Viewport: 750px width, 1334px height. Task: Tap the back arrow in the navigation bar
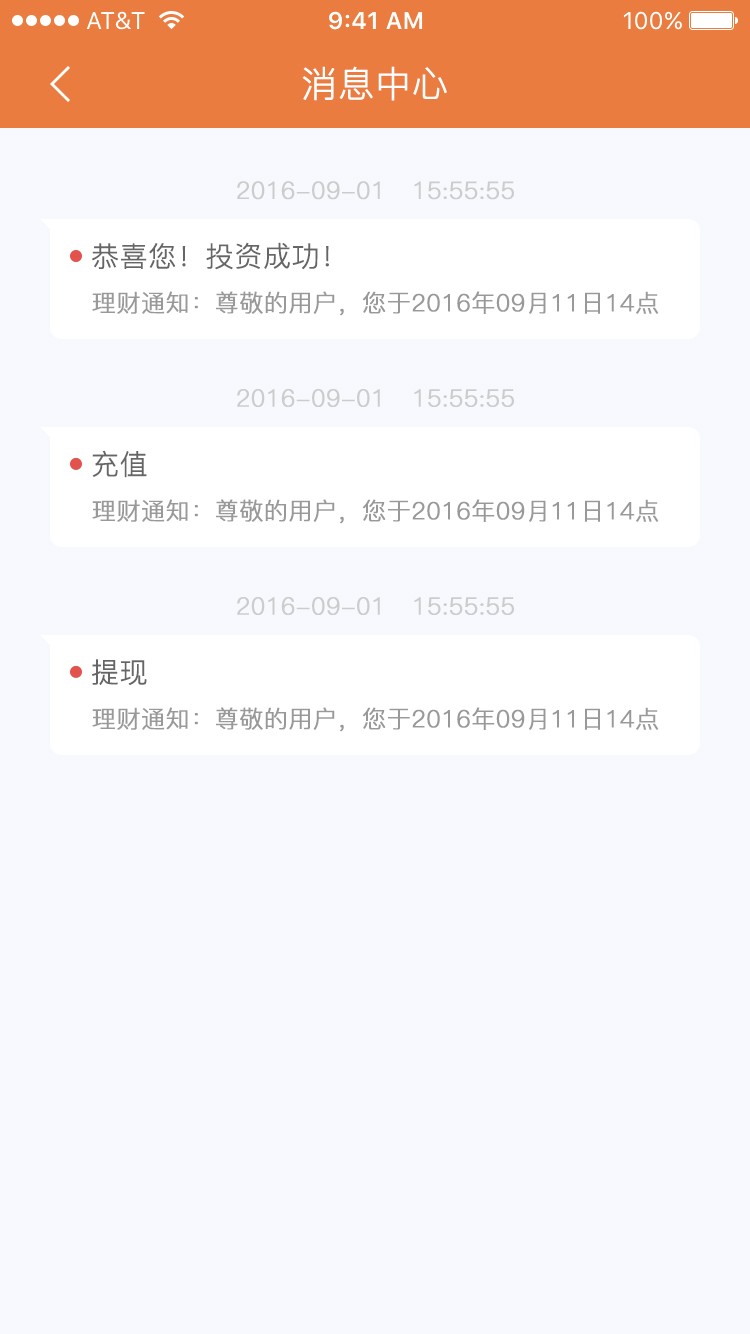(58, 85)
